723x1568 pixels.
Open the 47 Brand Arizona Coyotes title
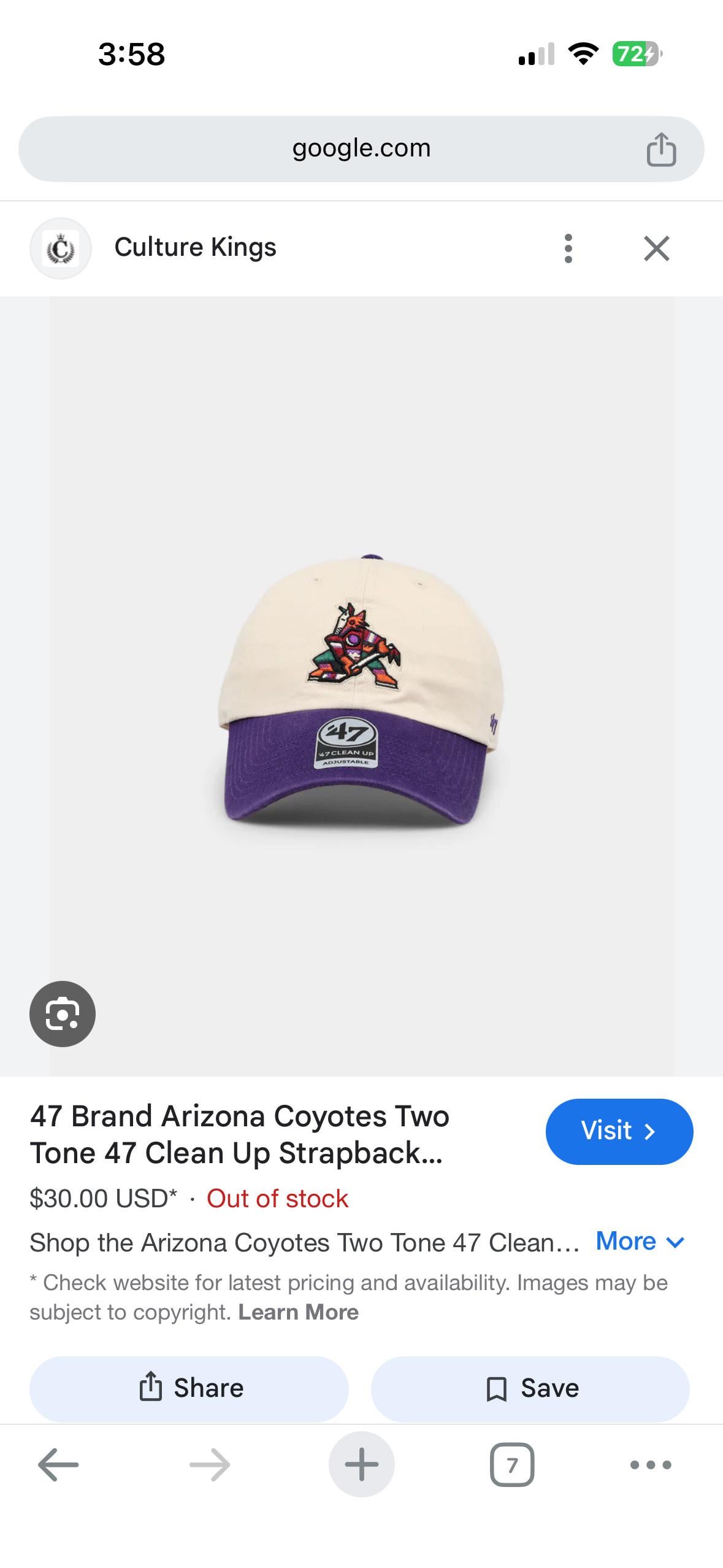pos(239,1134)
